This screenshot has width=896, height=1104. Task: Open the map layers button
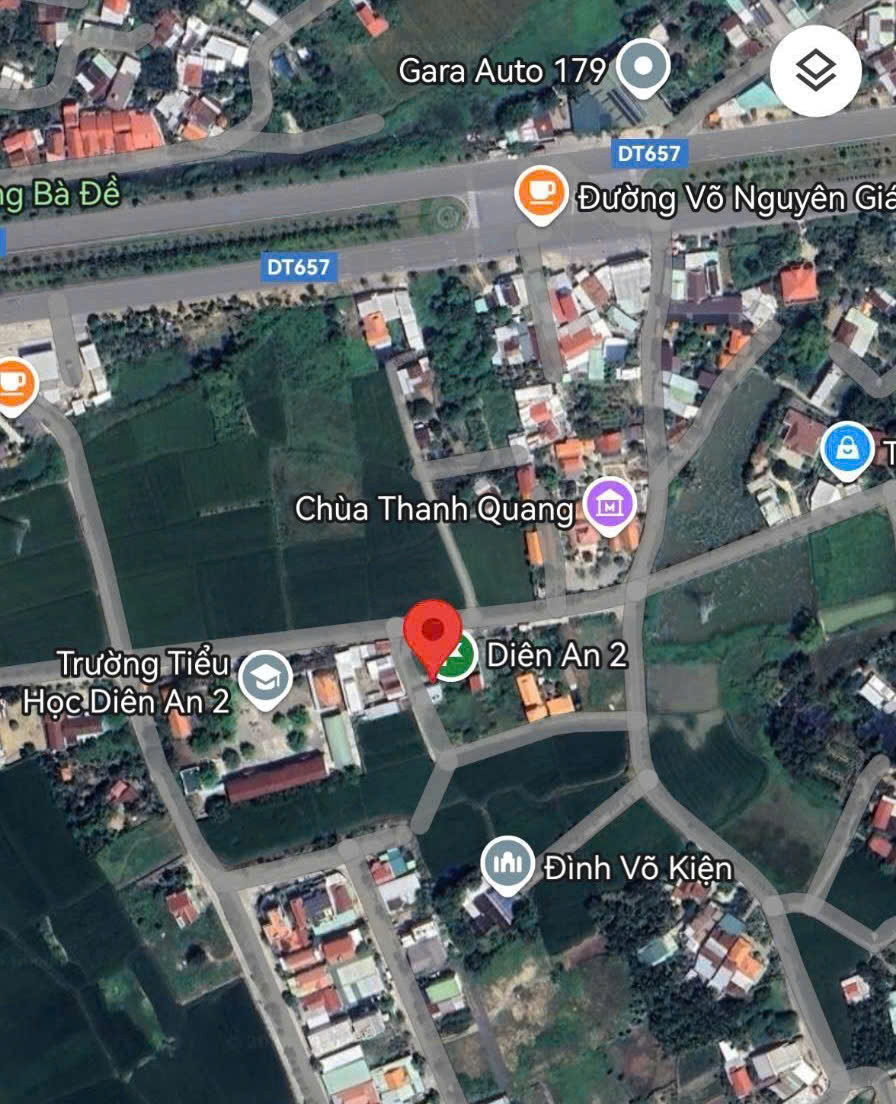[815, 72]
